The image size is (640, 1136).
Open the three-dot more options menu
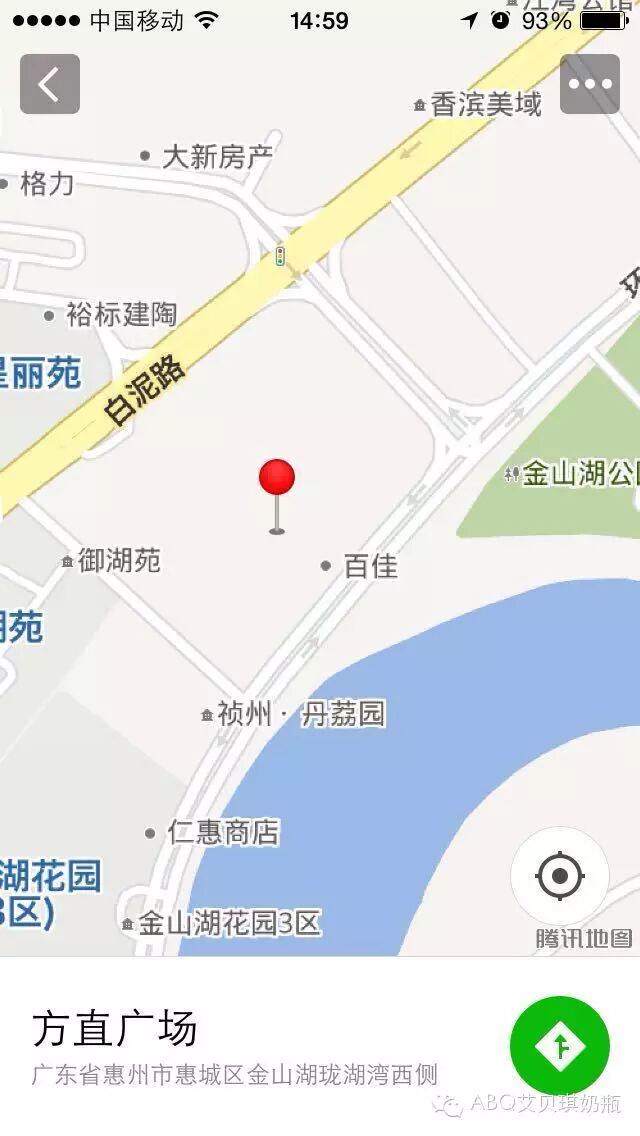[590, 84]
